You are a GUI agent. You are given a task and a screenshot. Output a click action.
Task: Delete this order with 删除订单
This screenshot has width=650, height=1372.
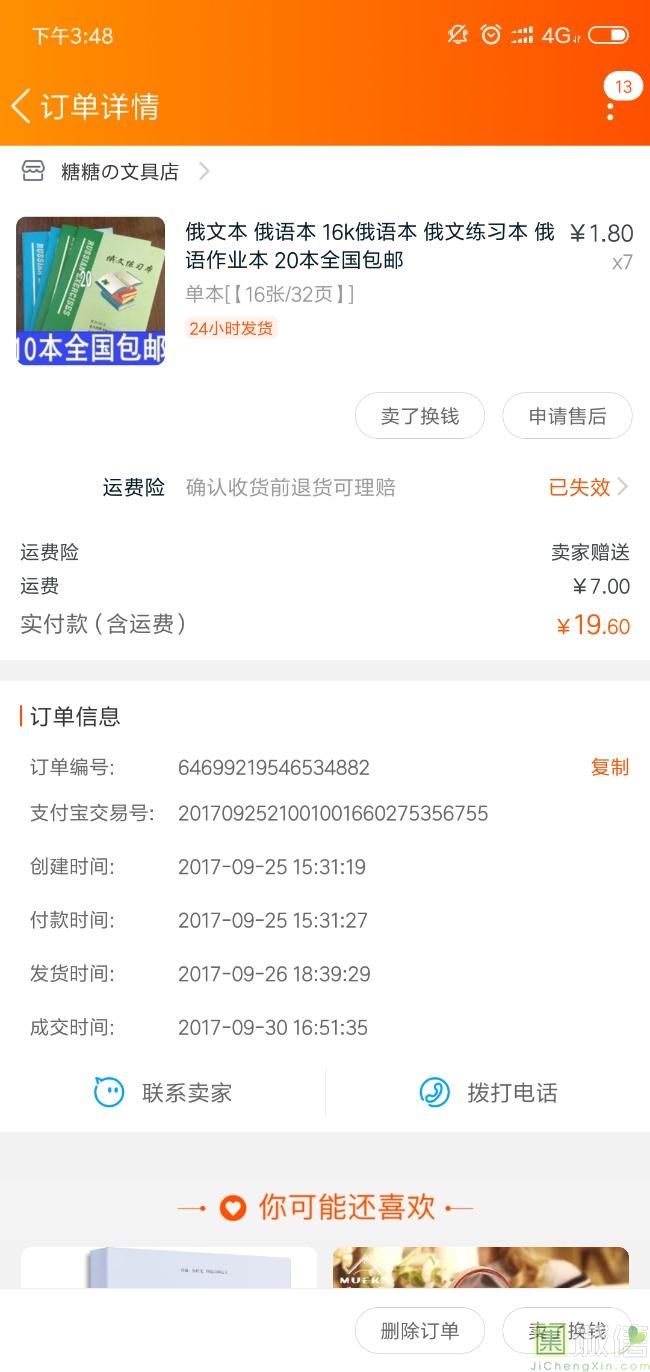420,1331
